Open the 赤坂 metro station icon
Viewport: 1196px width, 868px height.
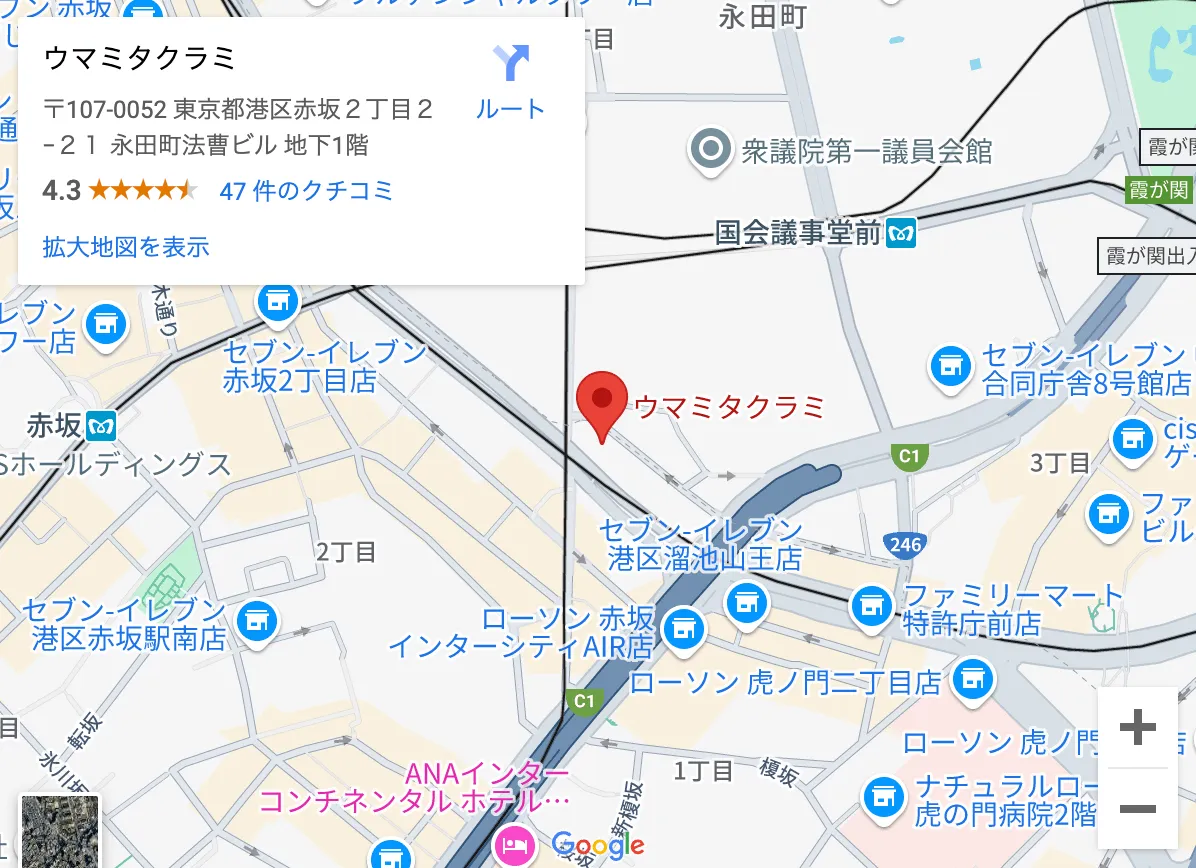pyautogui.click(x=100, y=425)
